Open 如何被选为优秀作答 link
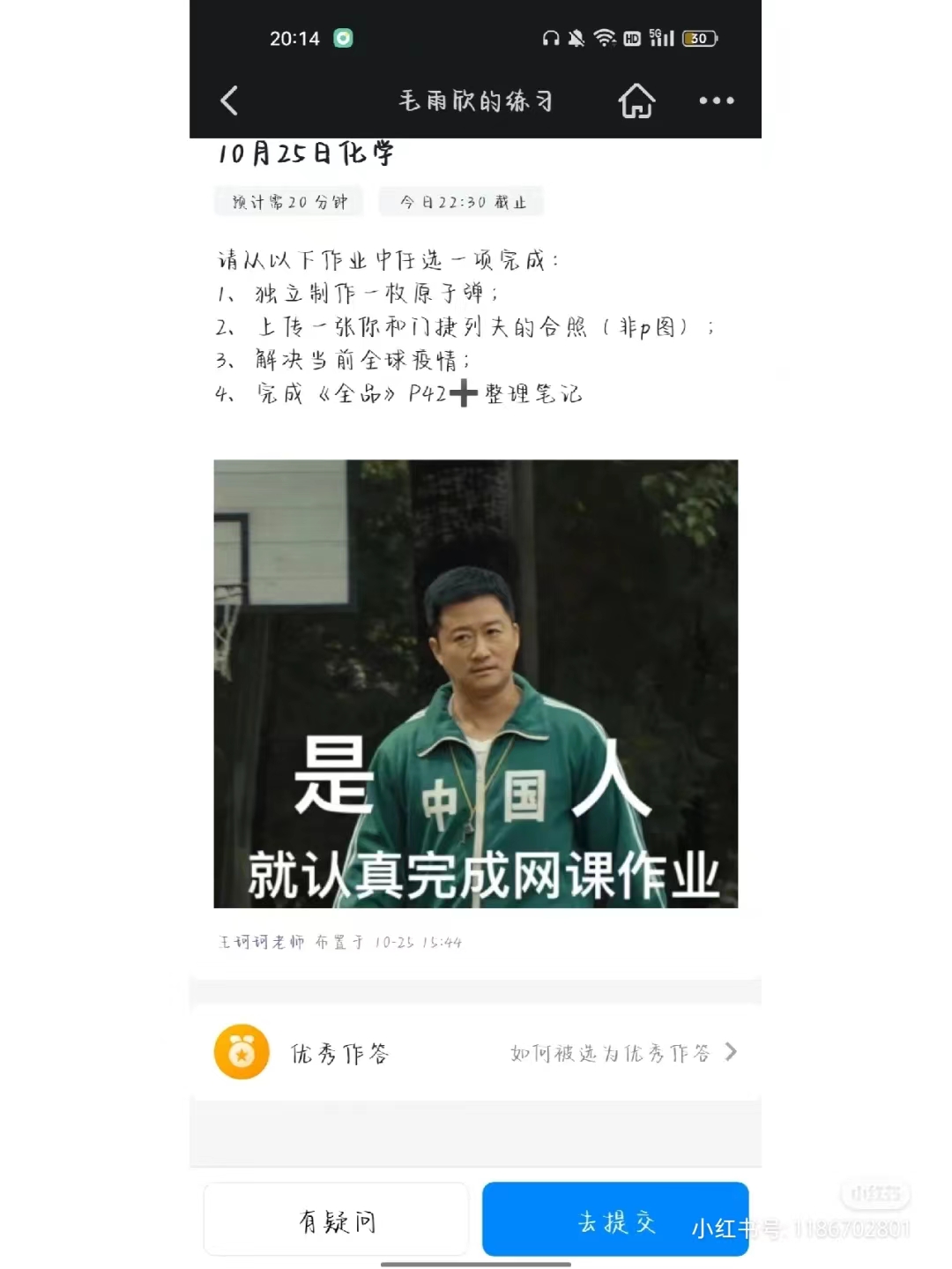Viewport: 952px width, 1269px height. (x=622, y=1053)
